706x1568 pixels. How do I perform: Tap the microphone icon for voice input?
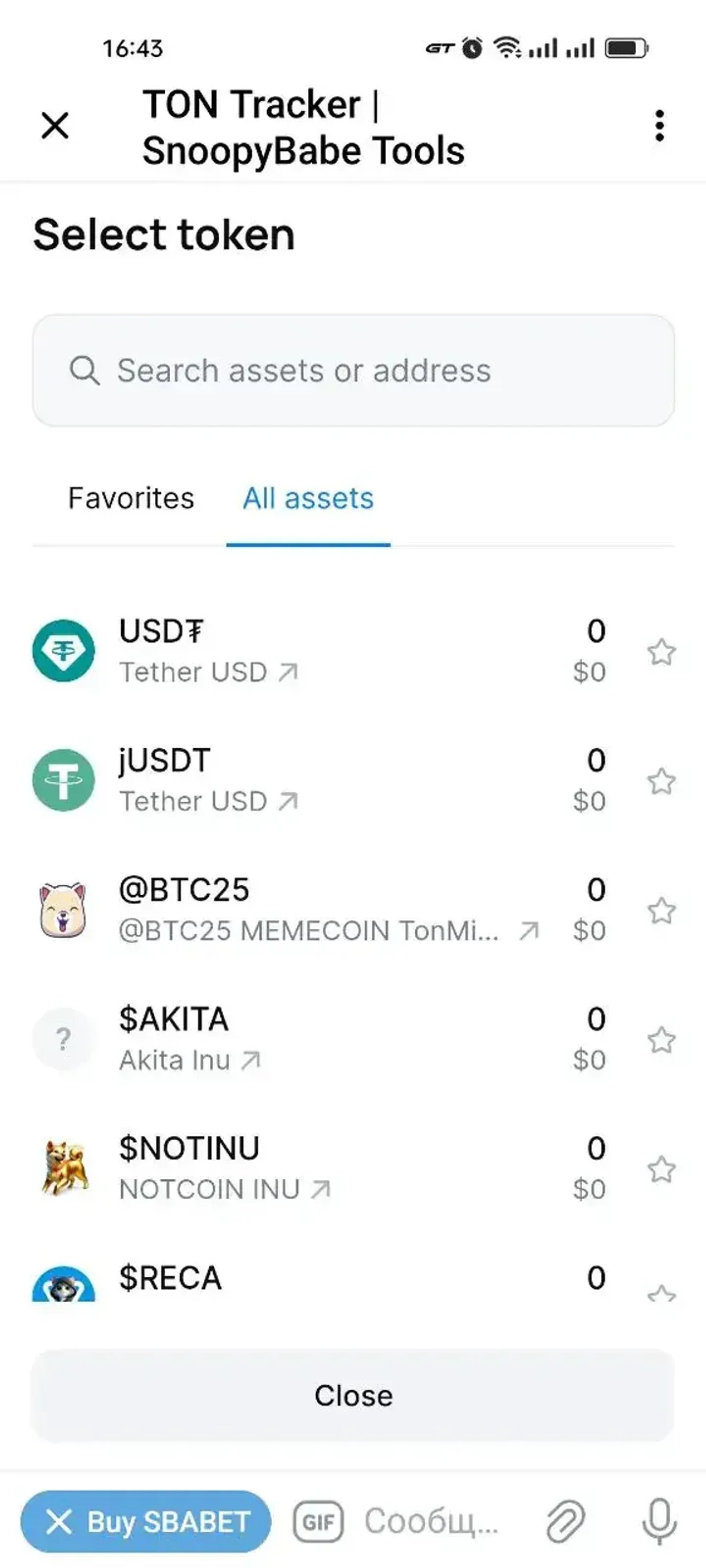[657, 1520]
